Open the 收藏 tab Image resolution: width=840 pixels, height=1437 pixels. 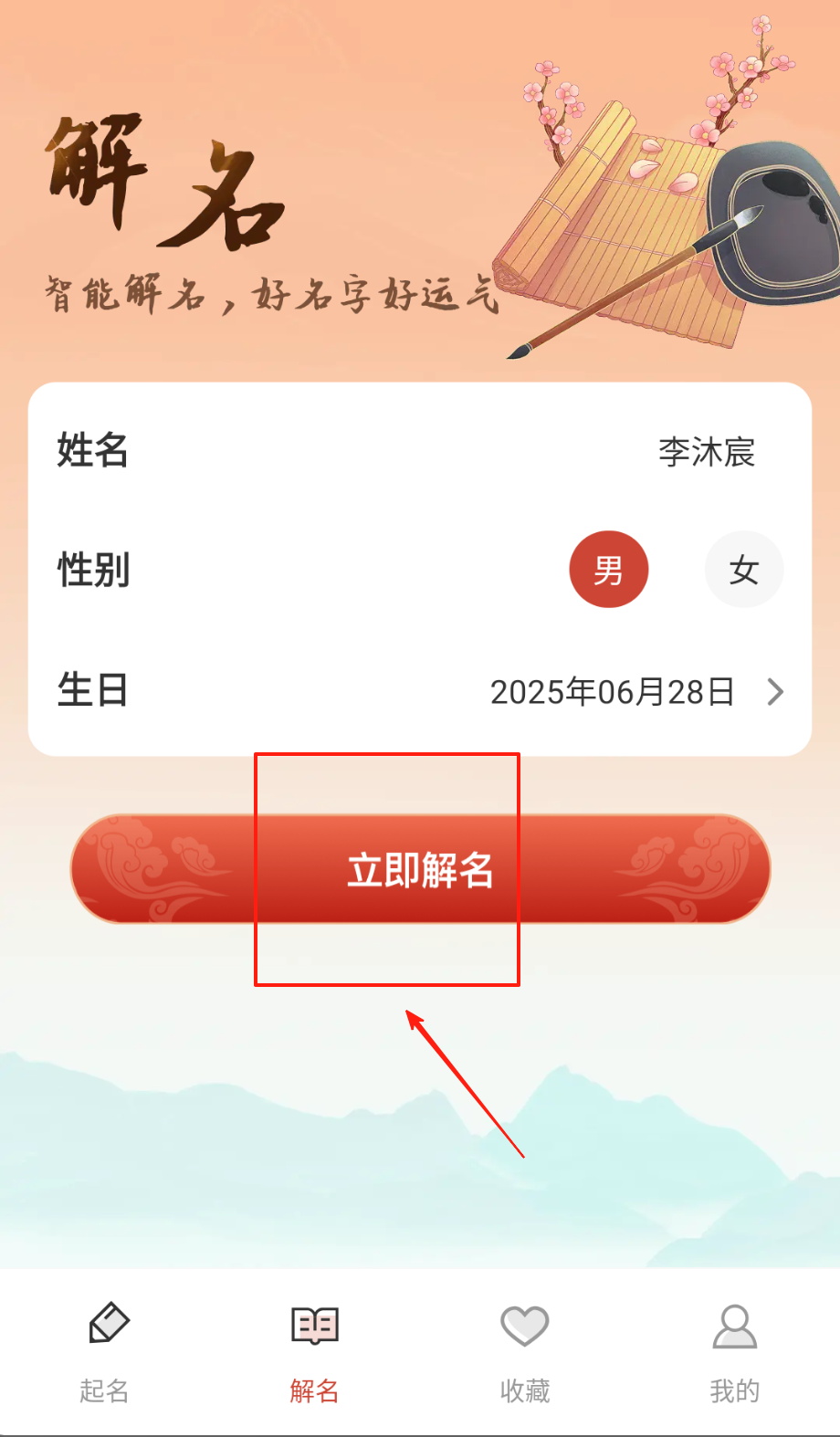pyautogui.click(x=525, y=1351)
